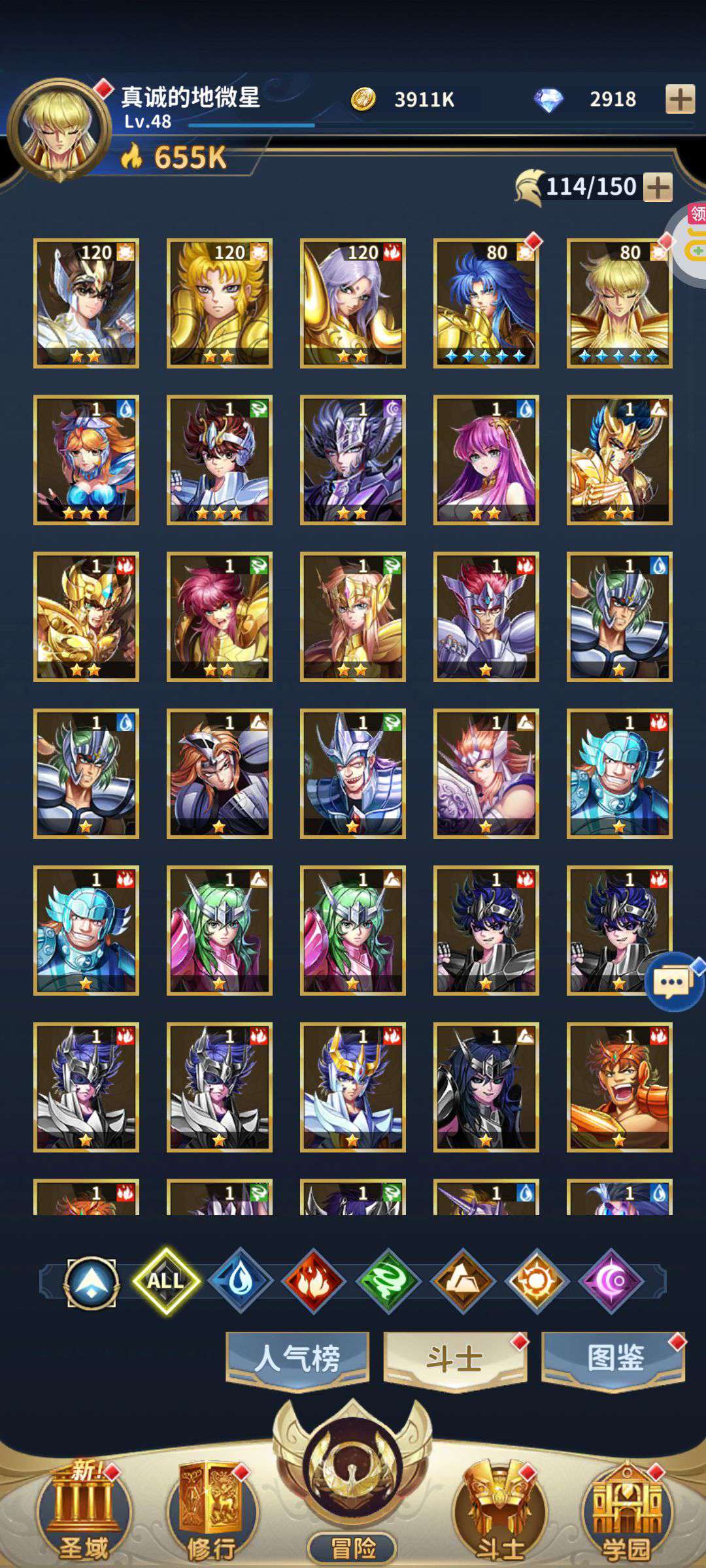The image size is (706, 1568).
Task: Expand hero capacity 114/150 with plus
Action: pyautogui.click(x=658, y=188)
